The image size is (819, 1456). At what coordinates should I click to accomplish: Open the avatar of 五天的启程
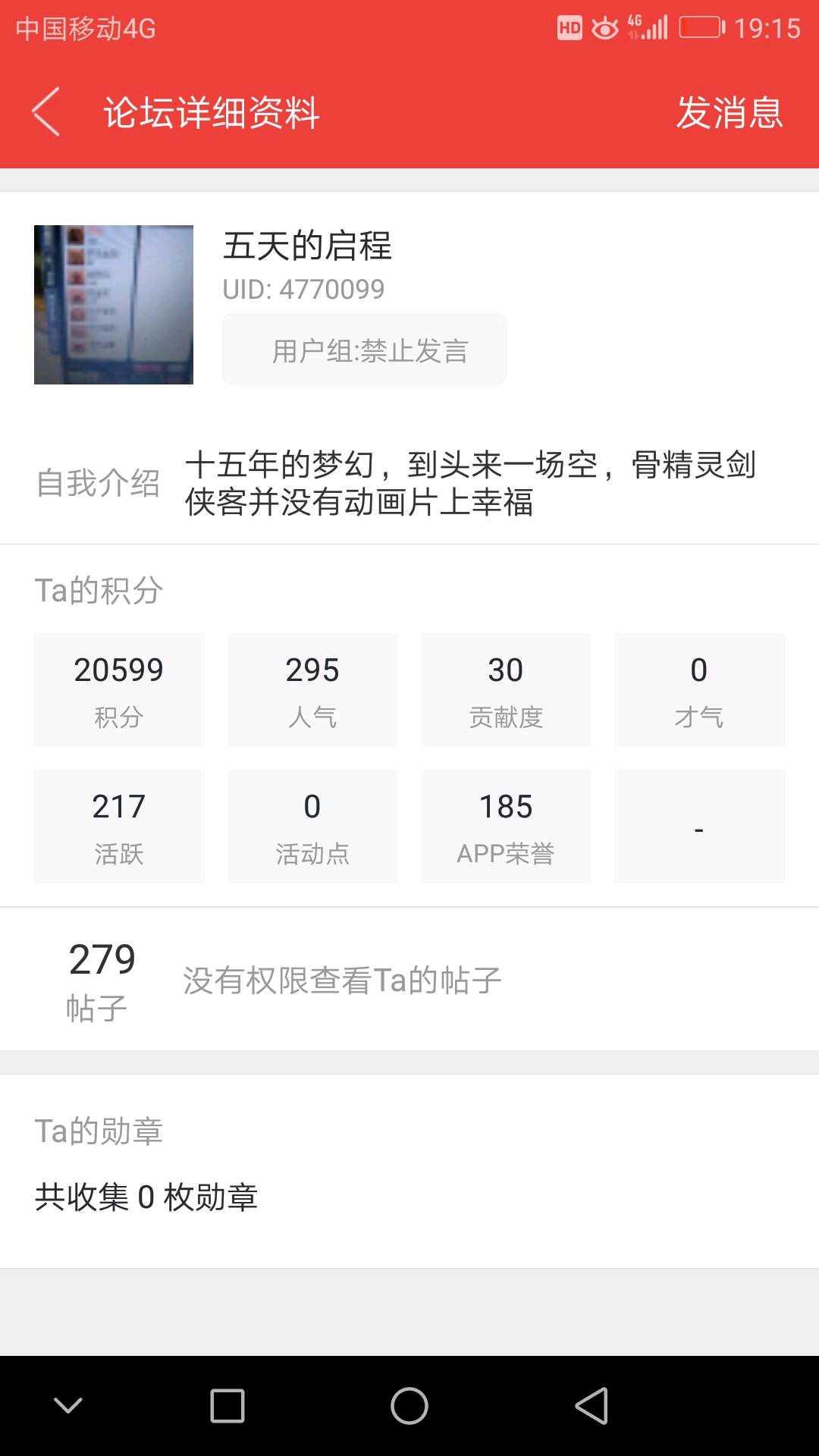[114, 305]
